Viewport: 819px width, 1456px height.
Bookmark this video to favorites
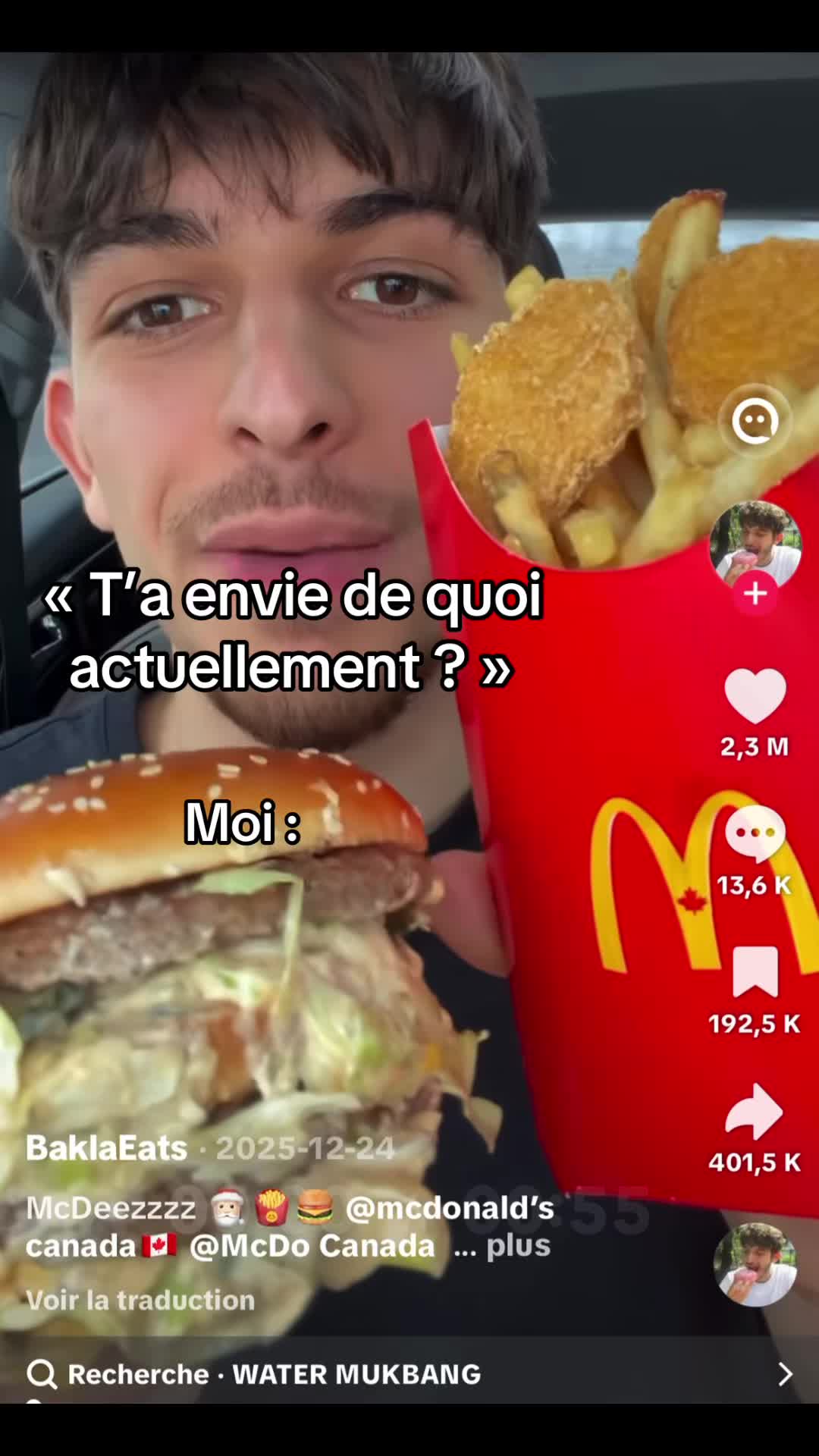coord(755,971)
